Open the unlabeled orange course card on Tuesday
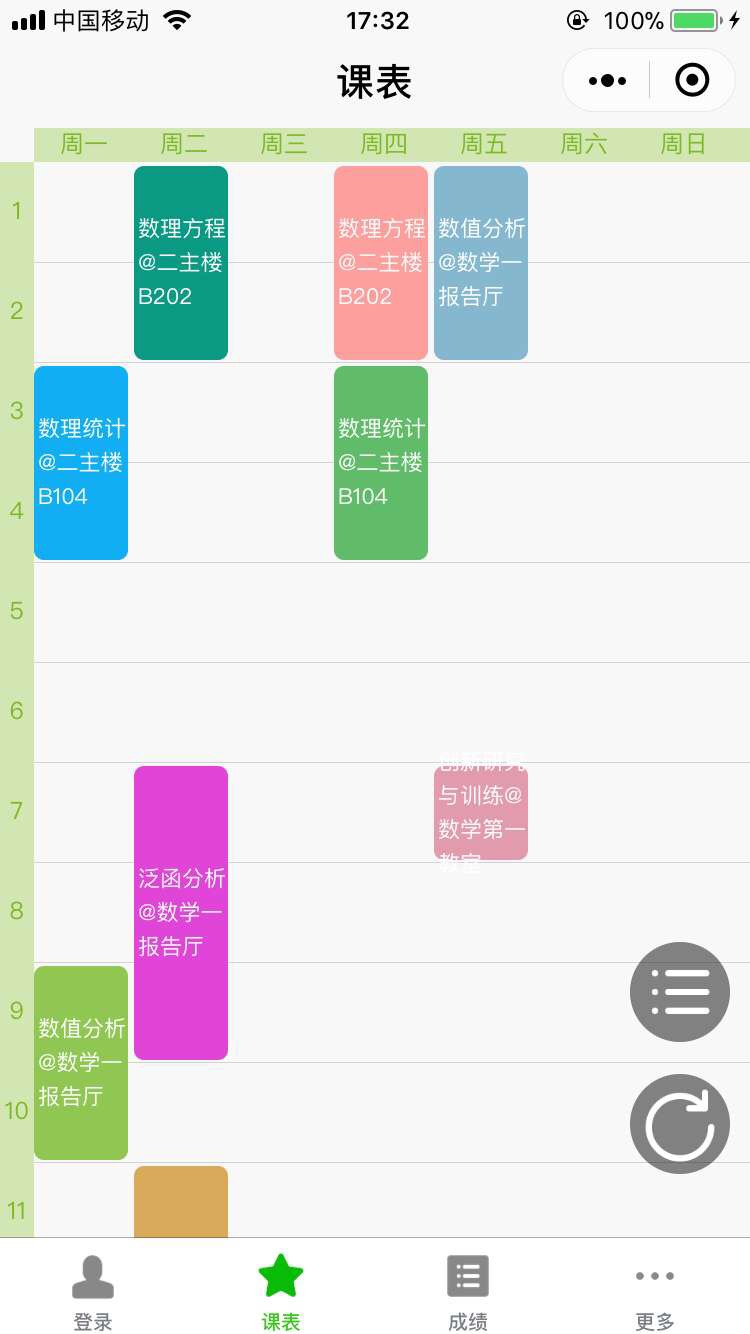The height and width of the screenshot is (1334, 750). click(181, 1202)
